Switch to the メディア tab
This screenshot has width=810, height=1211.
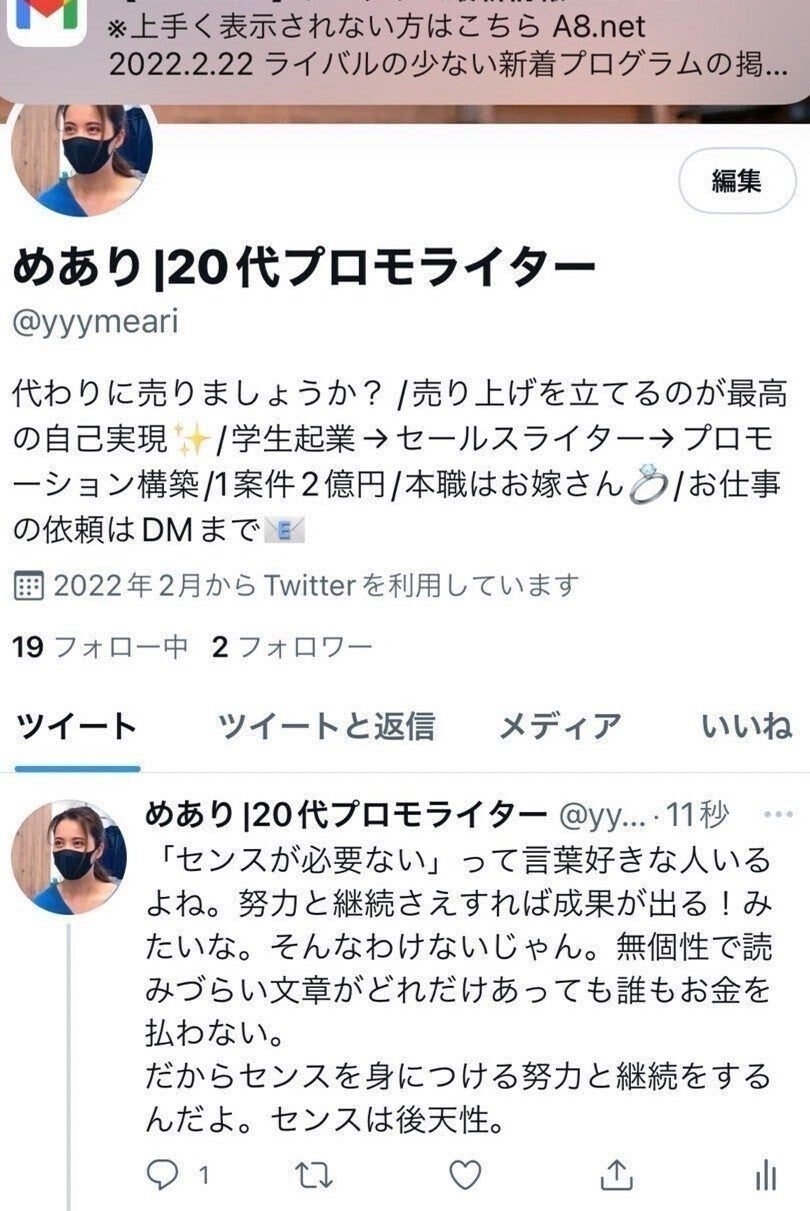coord(560,727)
